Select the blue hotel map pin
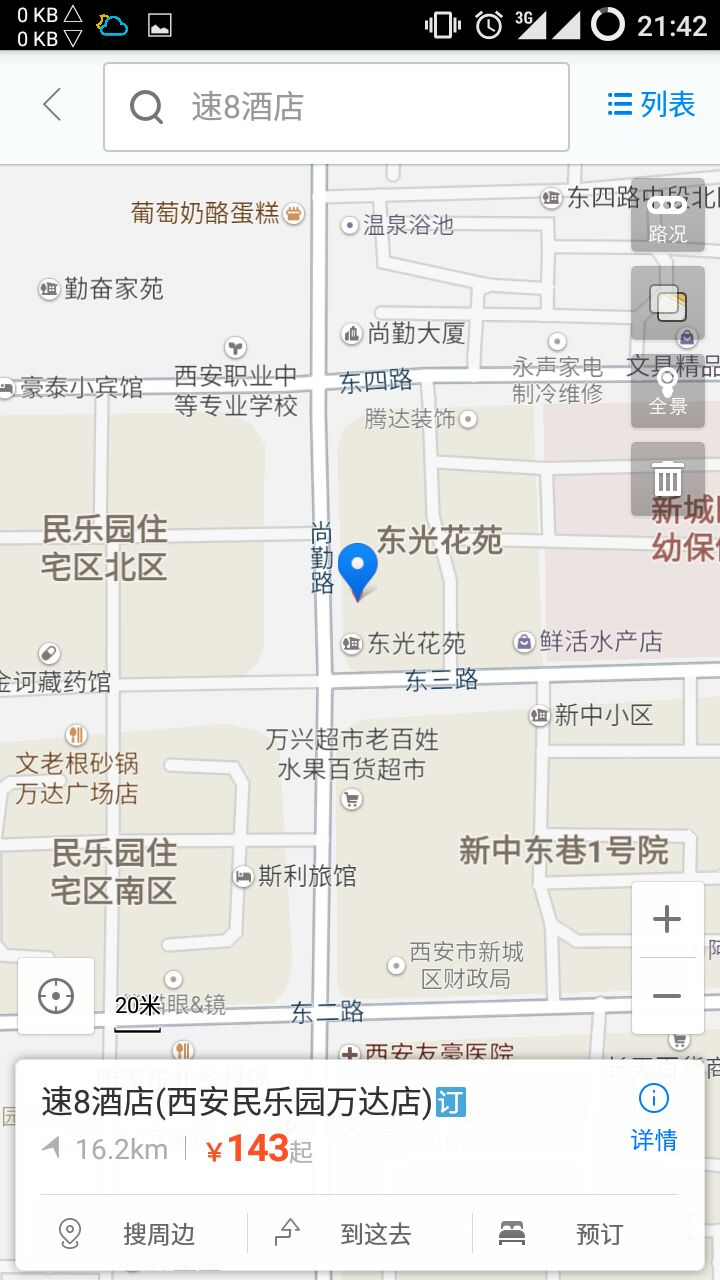The width and height of the screenshot is (720, 1280). [357, 570]
